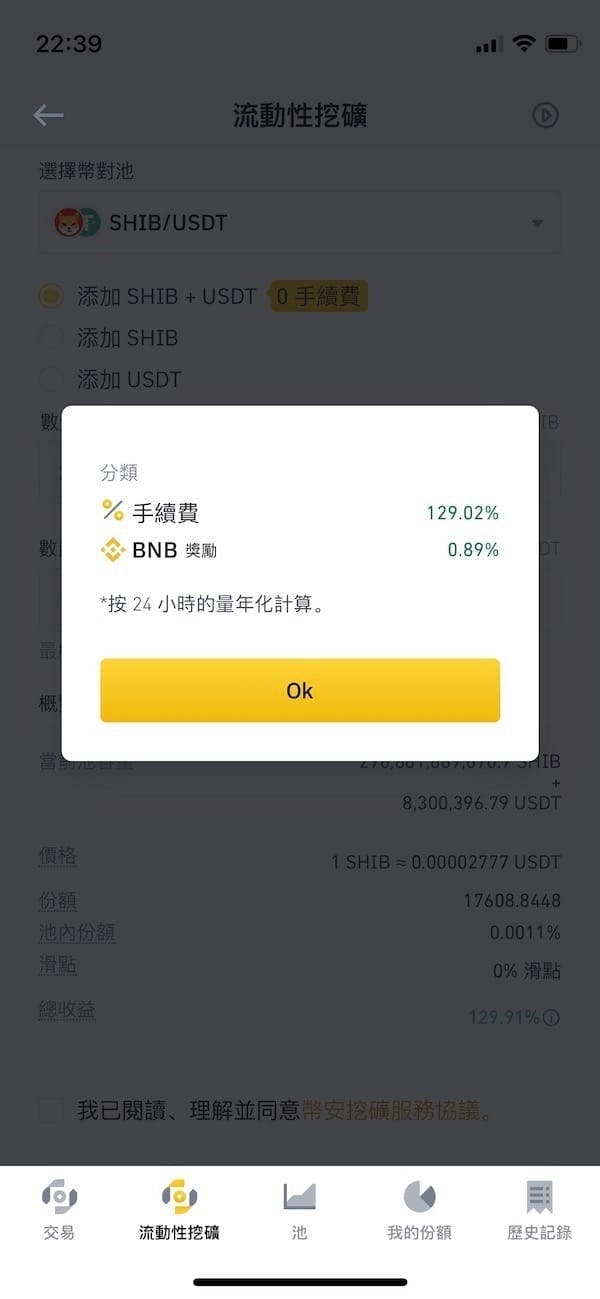Switch to the 池 tab
This screenshot has height=1299, width=600.
(299, 1210)
